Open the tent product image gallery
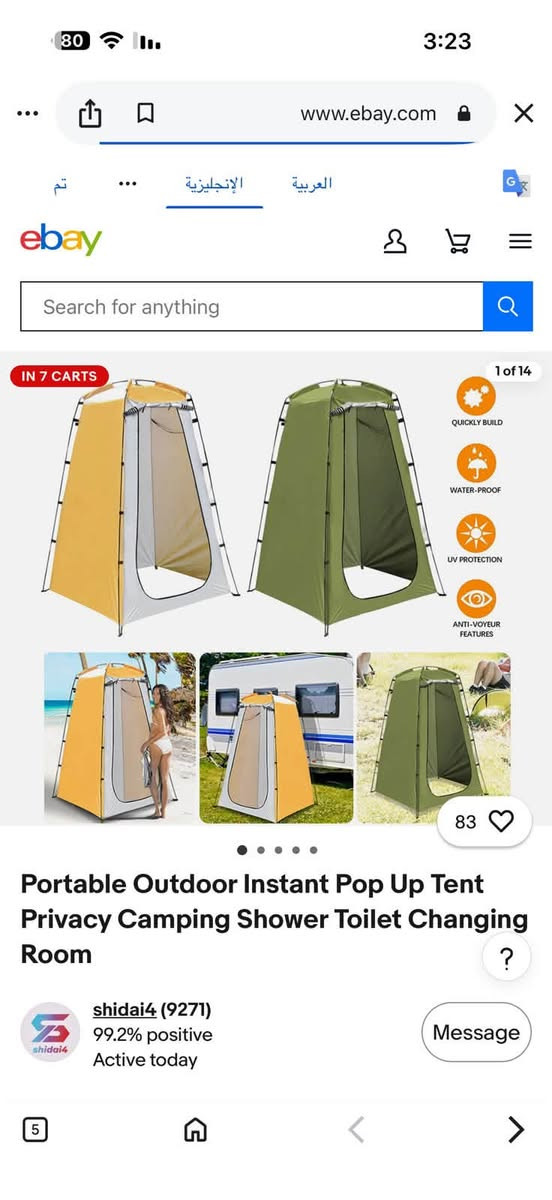Image resolution: width=552 pixels, height=1200 pixels. coord(276,588)
